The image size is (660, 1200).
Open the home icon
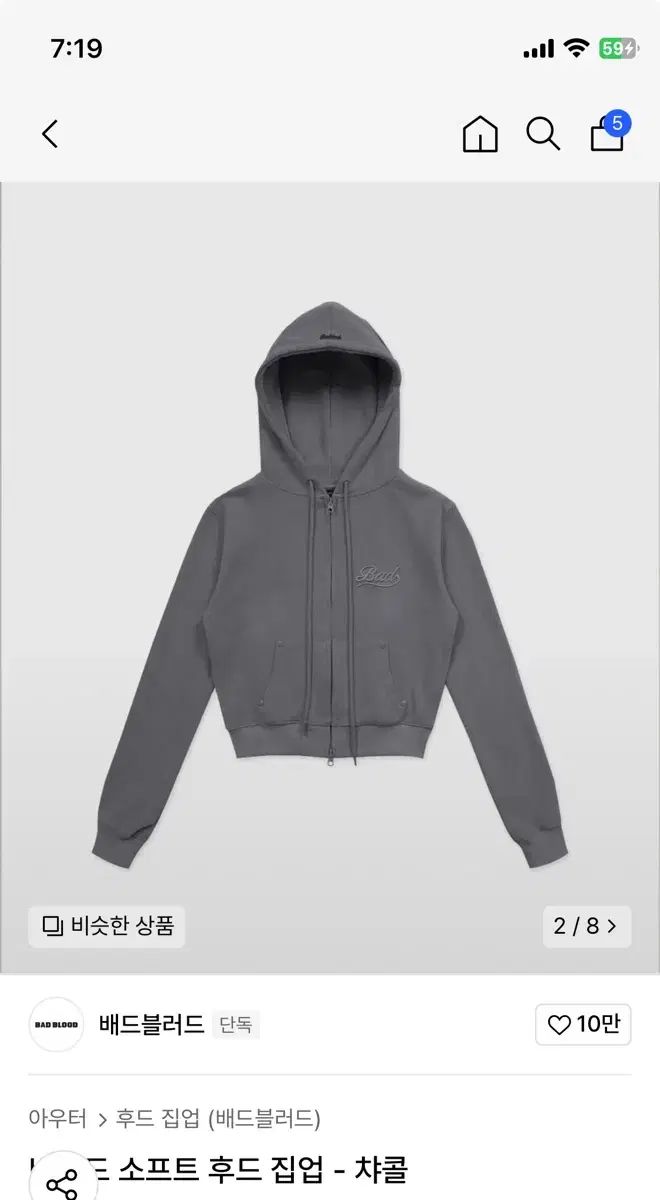point(480,134)
